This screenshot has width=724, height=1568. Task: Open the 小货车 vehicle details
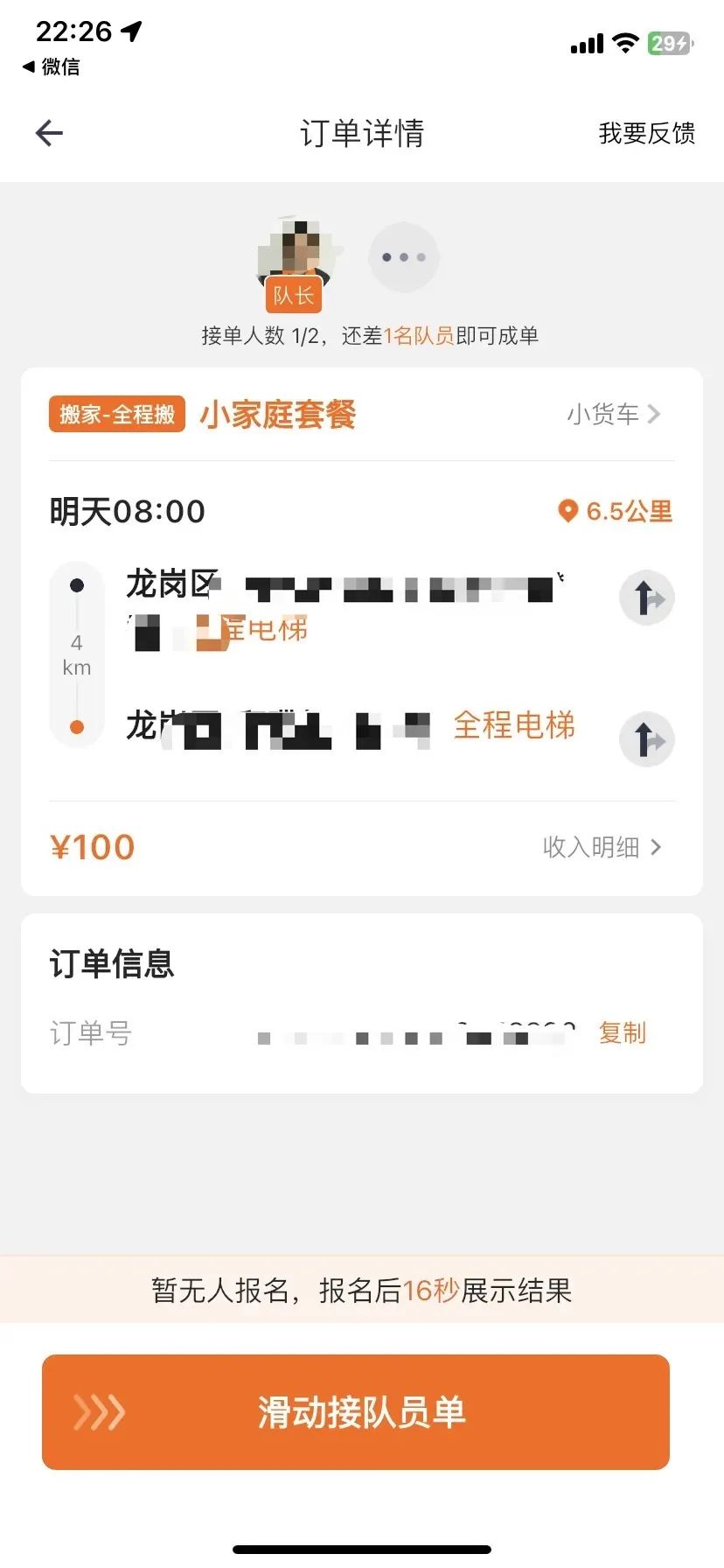coord(613,414)
